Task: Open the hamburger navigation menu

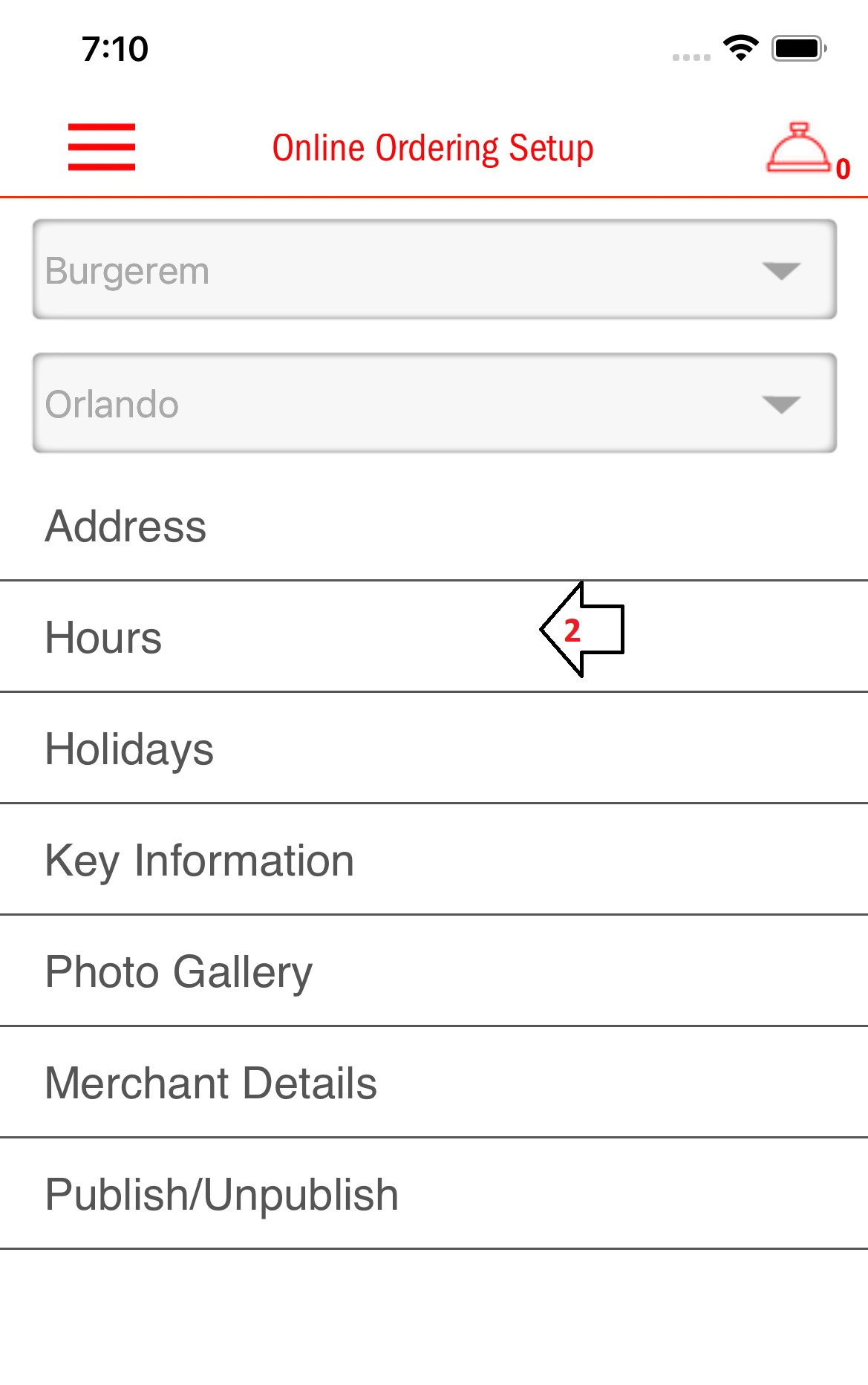Action: tap(102, 147)
